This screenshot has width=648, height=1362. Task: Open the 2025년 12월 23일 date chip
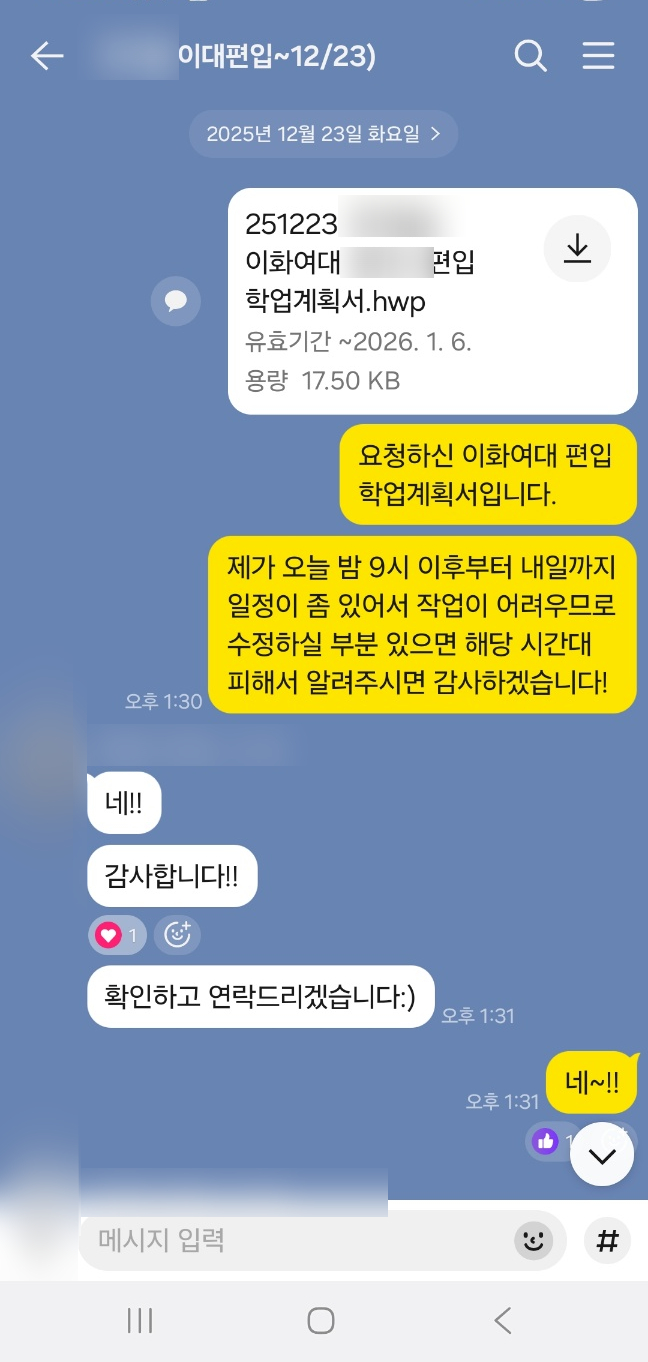tap(323, 134)
